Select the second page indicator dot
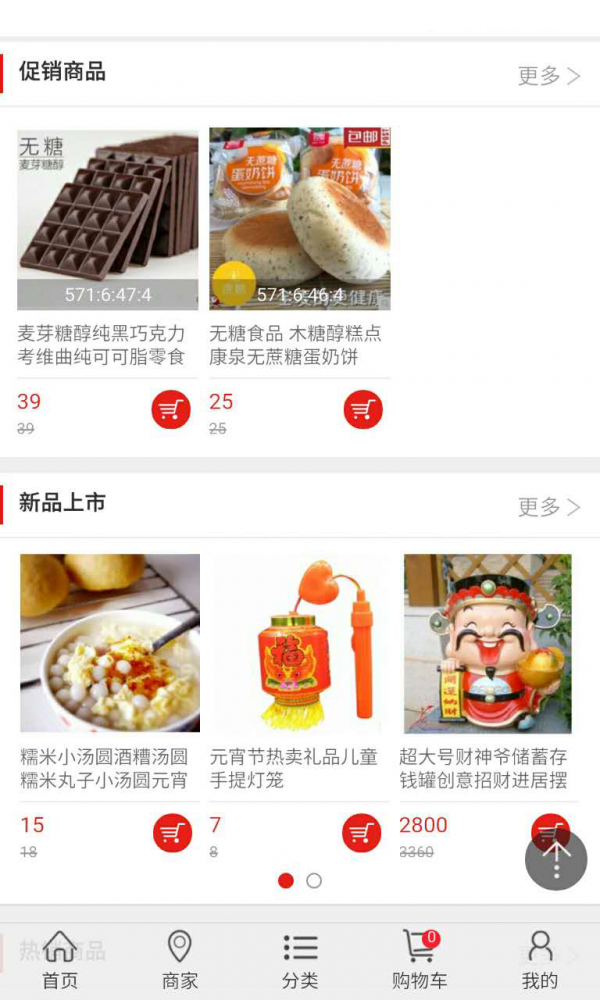This screenshot has width=600, height=1000. click(x=314, y=881)
